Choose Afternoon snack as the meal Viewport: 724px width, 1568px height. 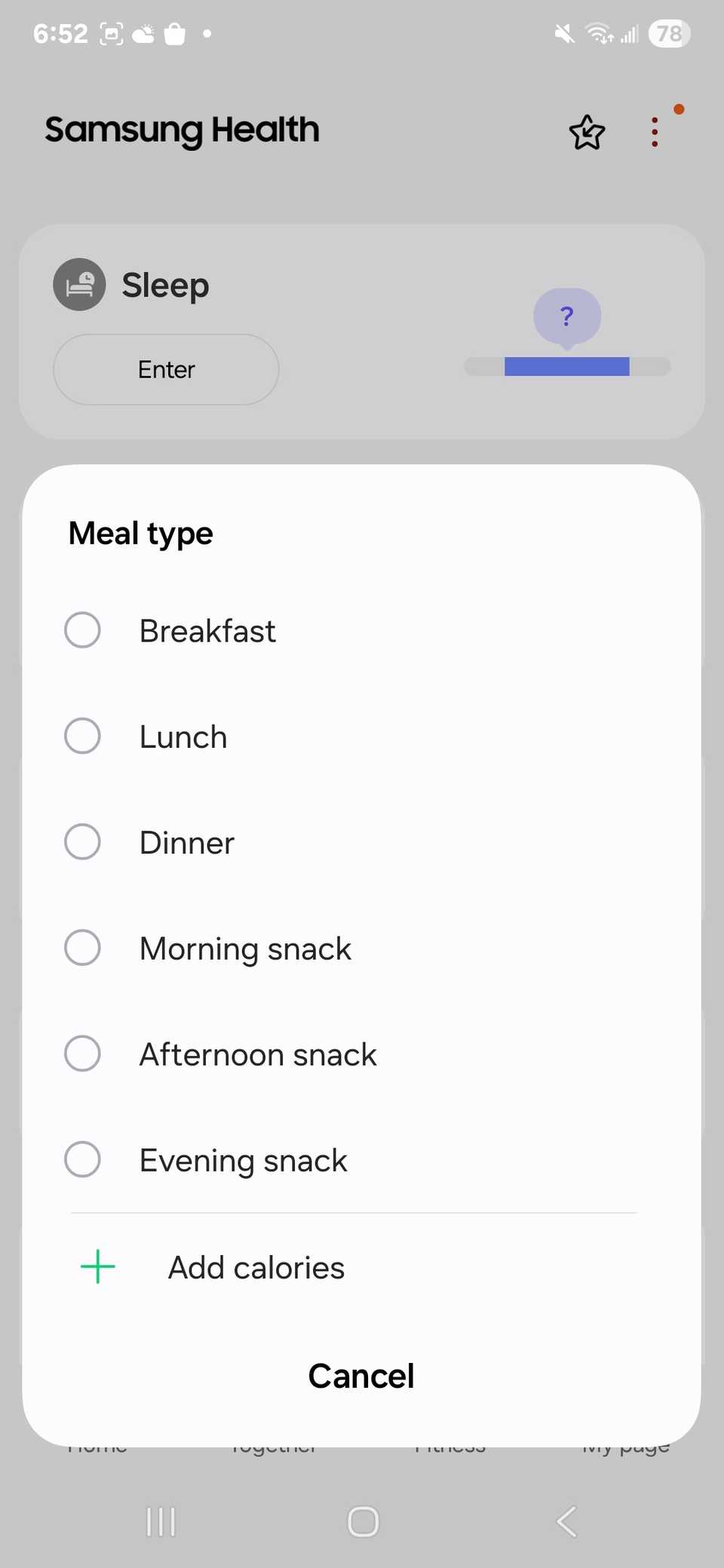pos(257,1054)
